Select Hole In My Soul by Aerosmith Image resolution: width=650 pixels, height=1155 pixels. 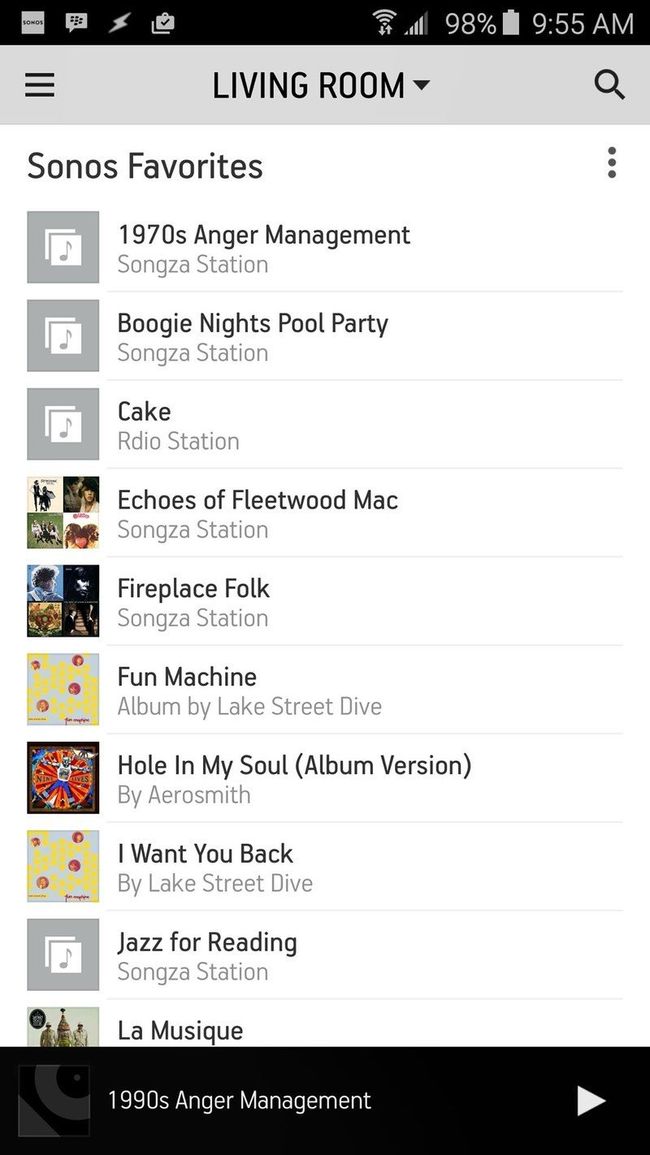[294, 778]
